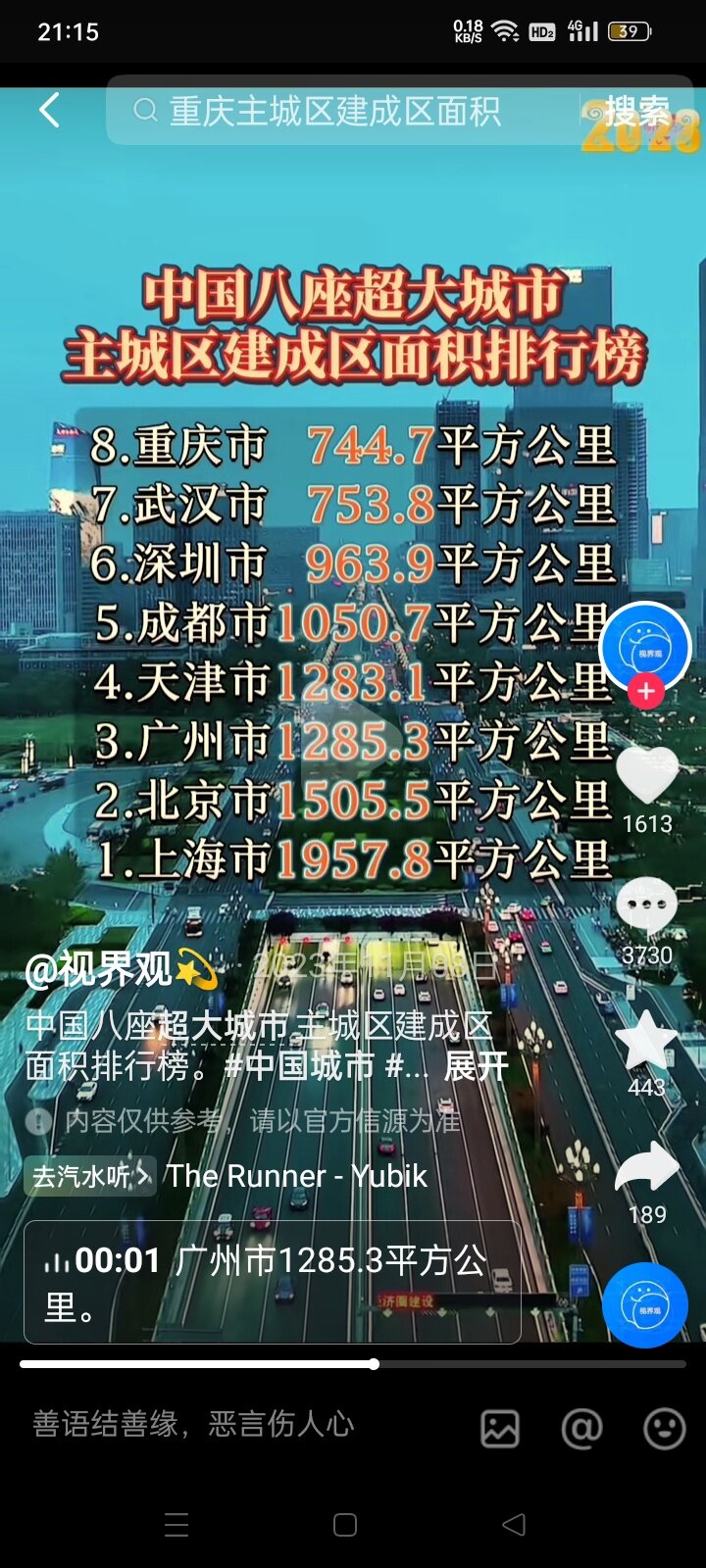Follow the creator with the red plus
Screen dimensions: 706x1568
tap(645, 692)
